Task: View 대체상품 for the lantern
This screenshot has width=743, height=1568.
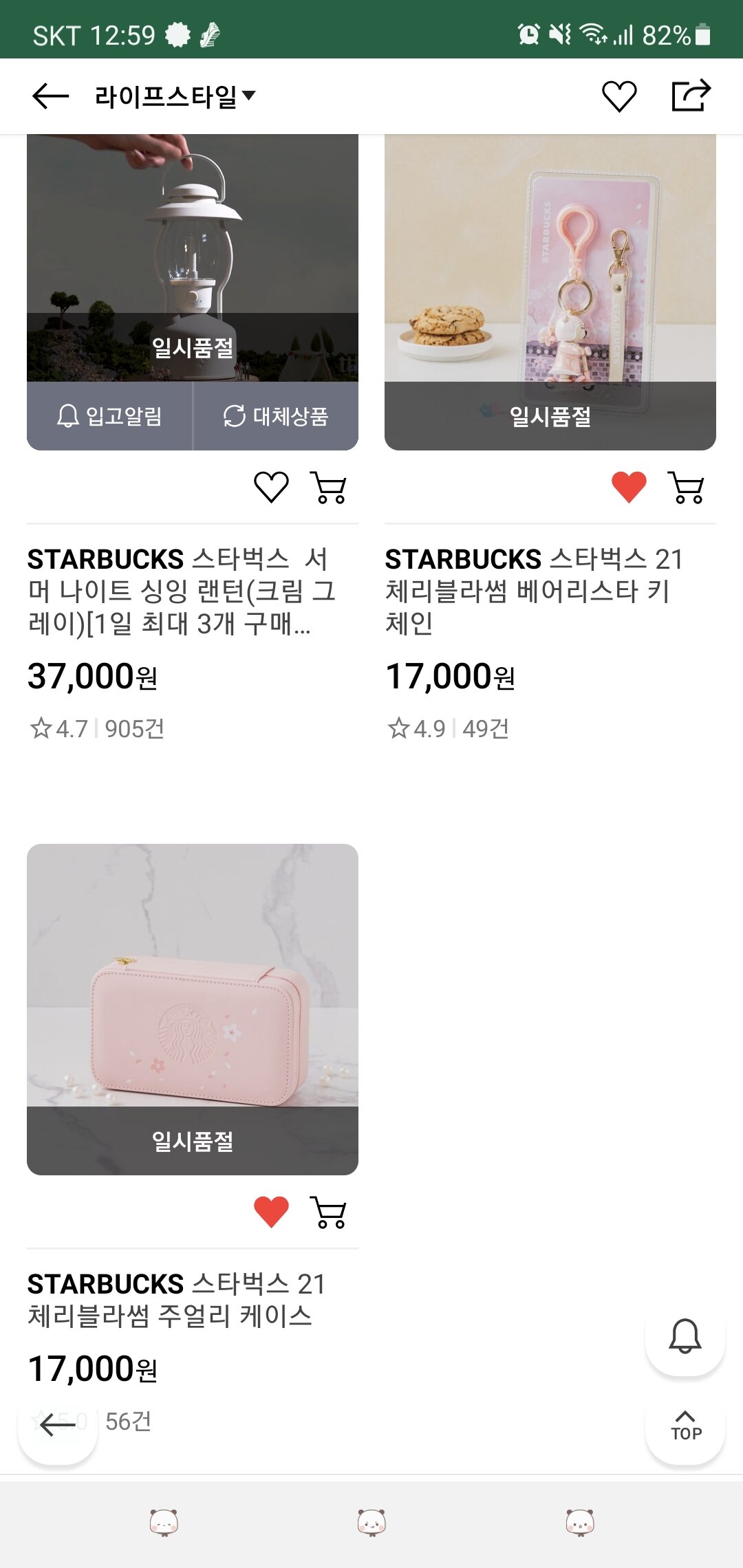Action: coord(276,416)
